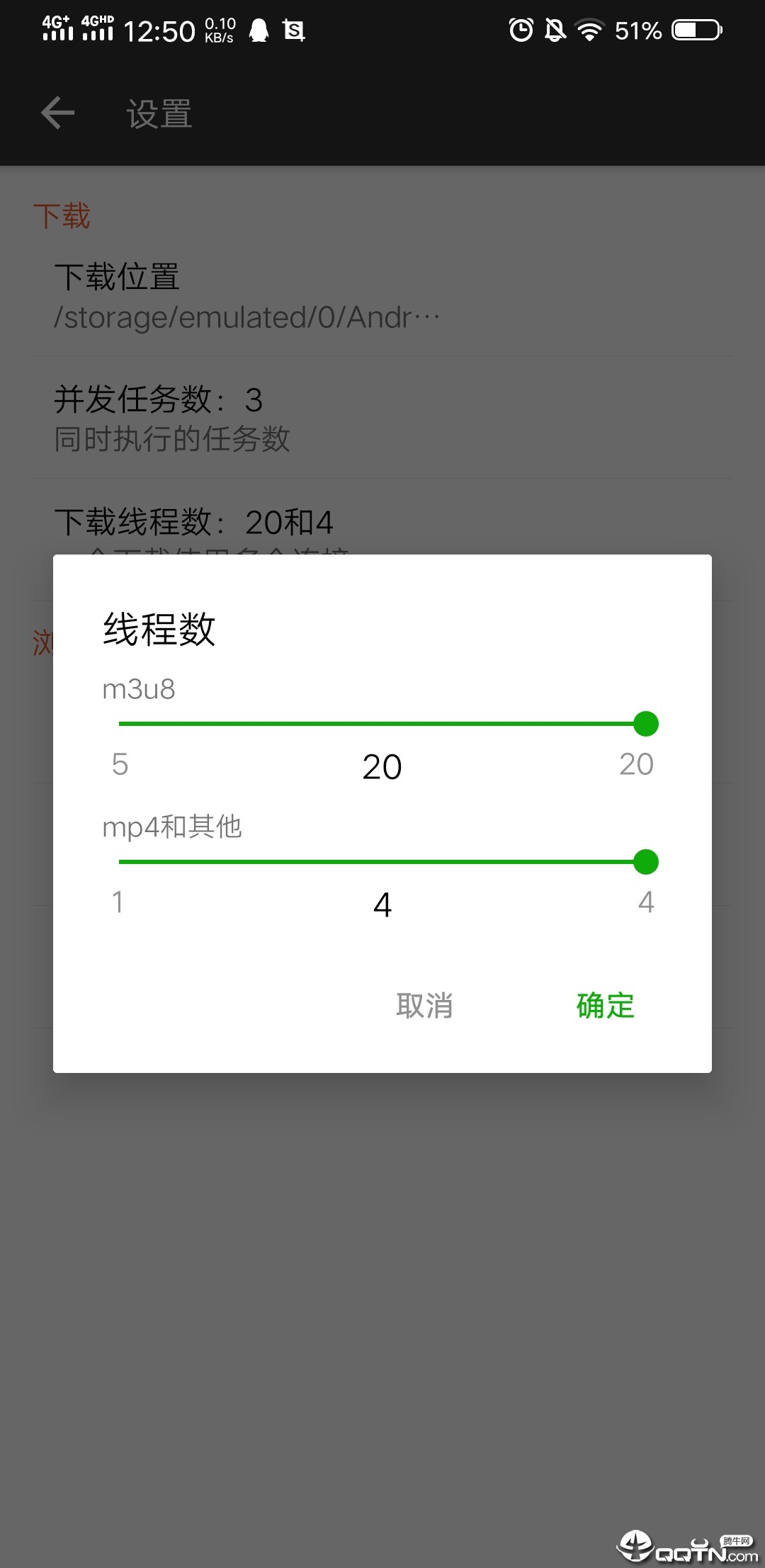This screenshot has width=765, height=1568.
Task: Tap the m3u8 thread count slider
Action: pyautogui.click(x=382, y=724)
